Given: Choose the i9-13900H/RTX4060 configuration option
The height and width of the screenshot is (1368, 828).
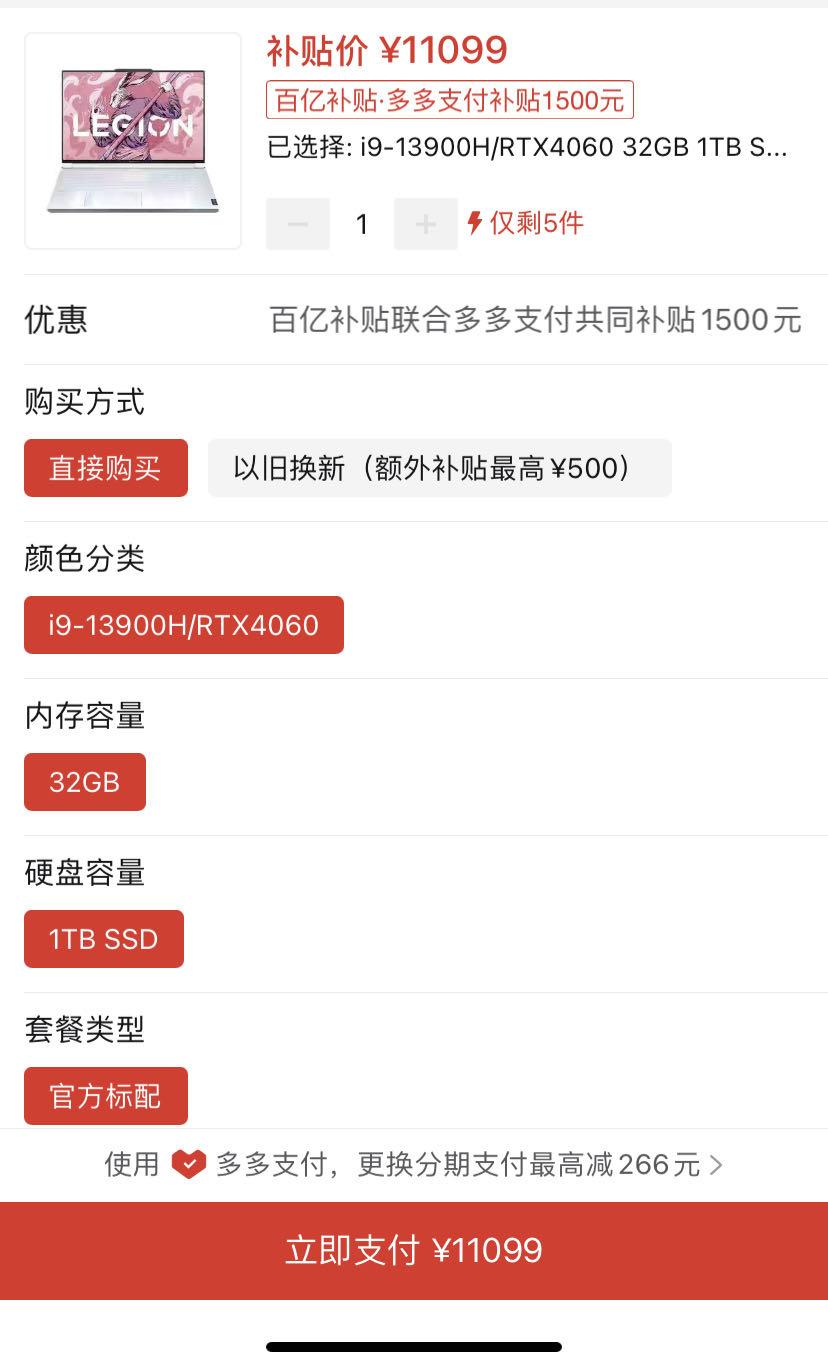Looking at the screenshot, I should [x=183, y=624].
